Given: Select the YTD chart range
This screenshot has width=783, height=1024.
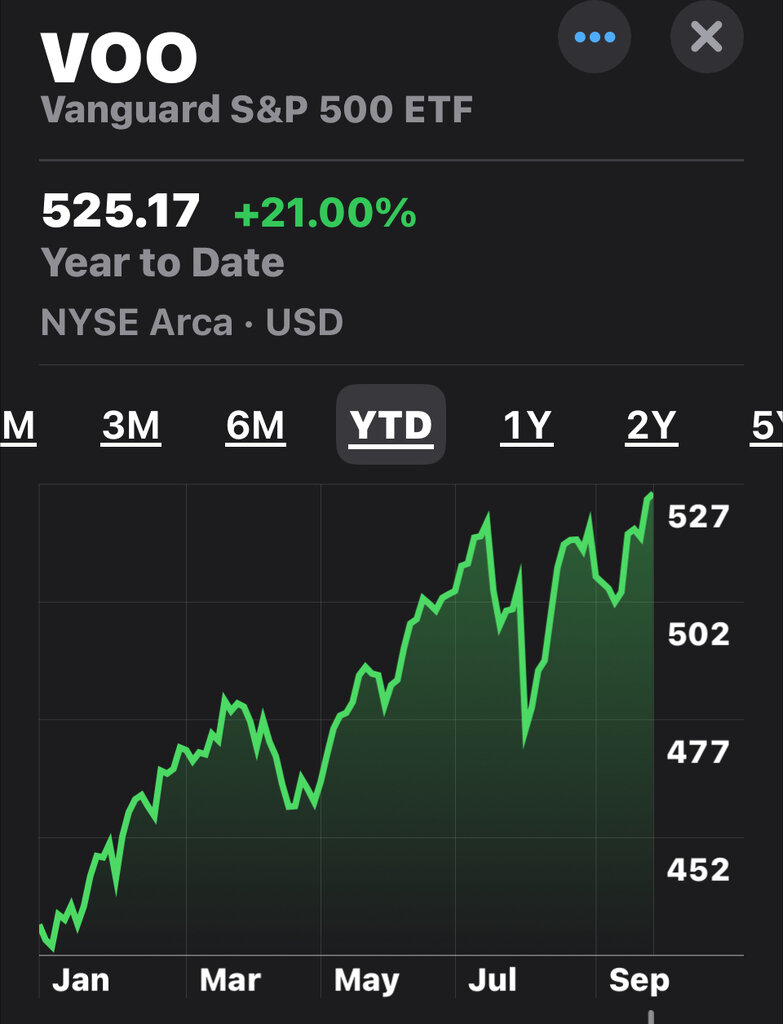Looking at the screenshot, I should click(x=391, y=426).
